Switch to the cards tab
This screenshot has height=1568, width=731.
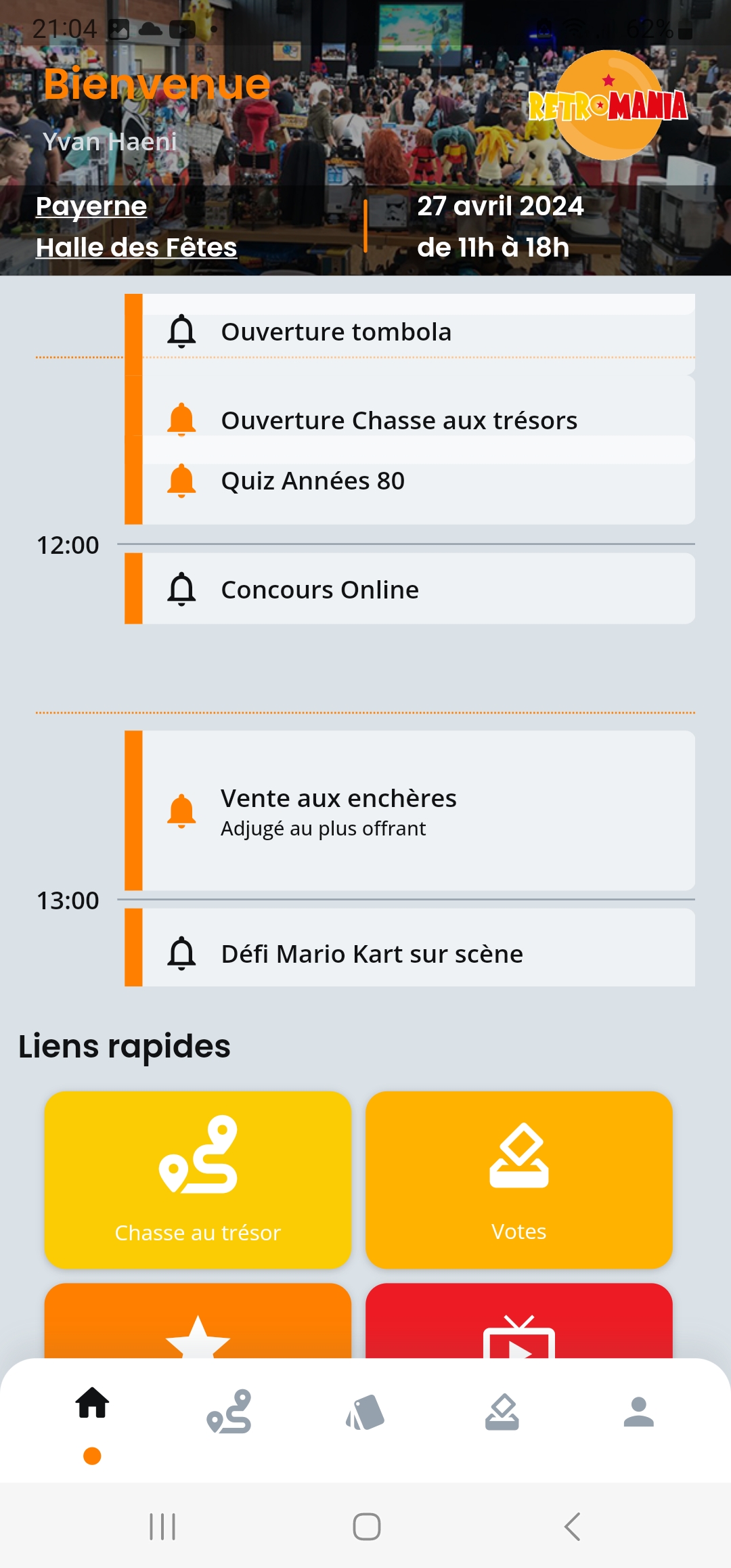[x=365, y=1412]
